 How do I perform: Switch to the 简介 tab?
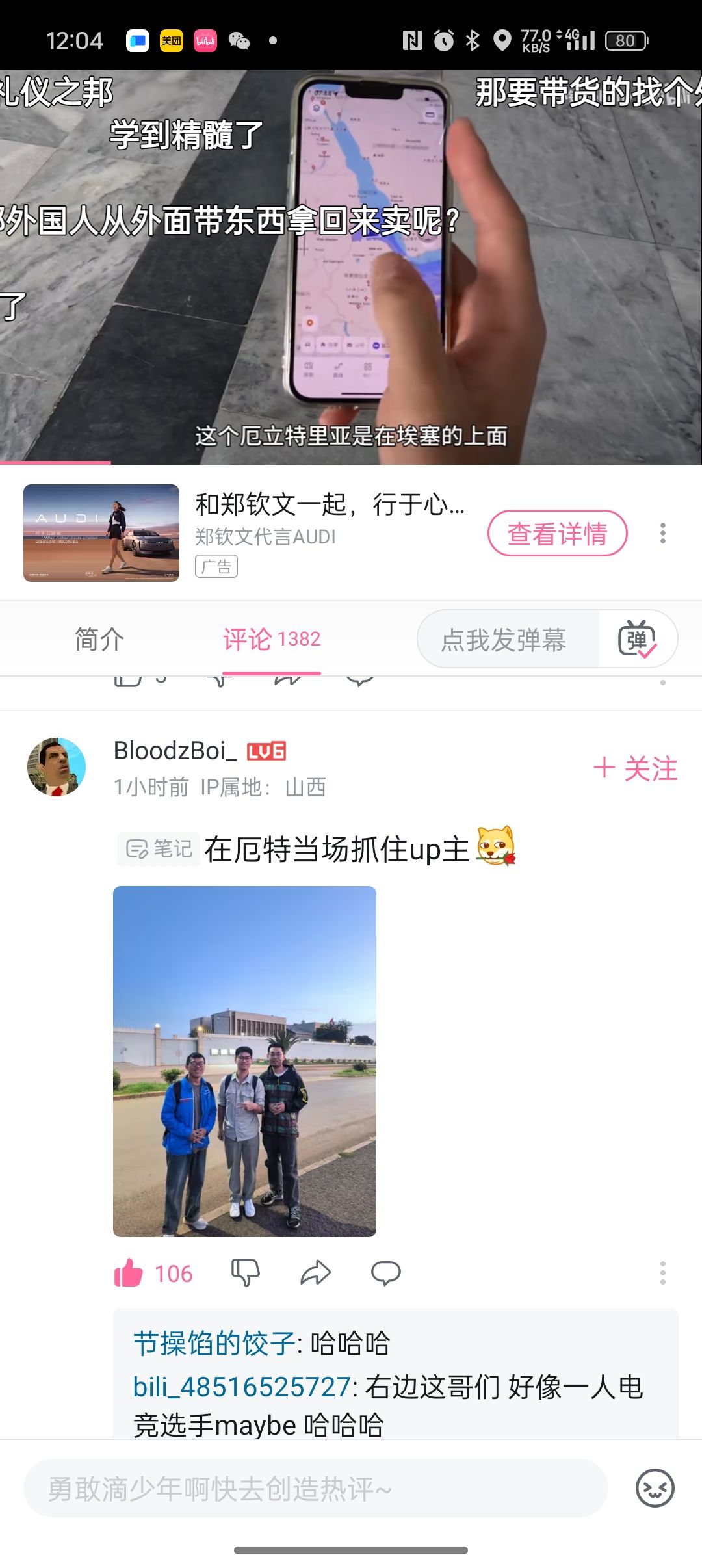click(x=99, y=639)
